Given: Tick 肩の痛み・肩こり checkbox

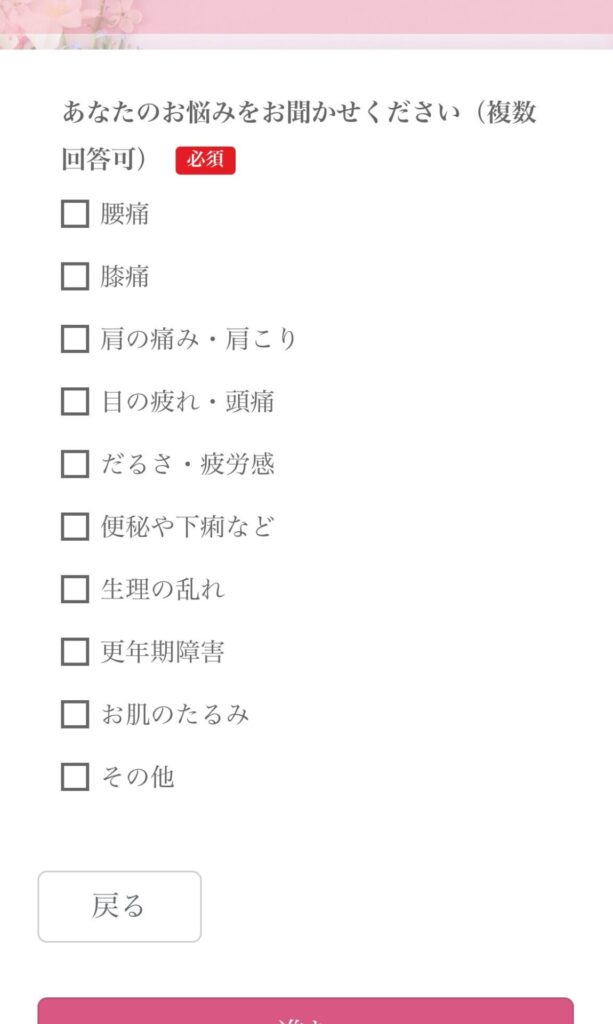Looking at the screenshot, I should pos(75,339).
